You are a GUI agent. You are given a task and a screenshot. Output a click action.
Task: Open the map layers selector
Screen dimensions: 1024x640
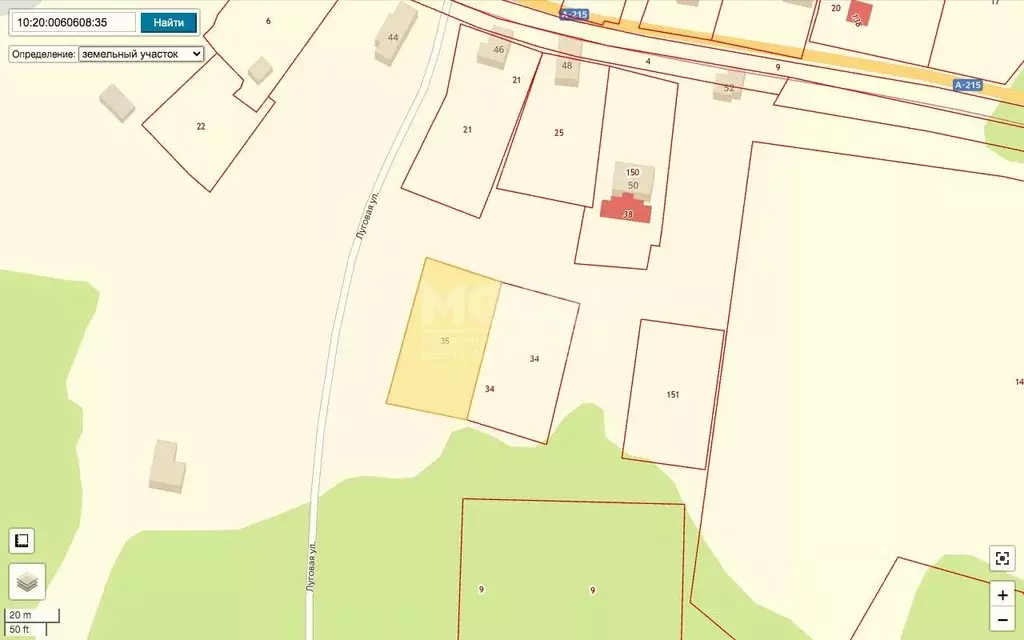27,580
